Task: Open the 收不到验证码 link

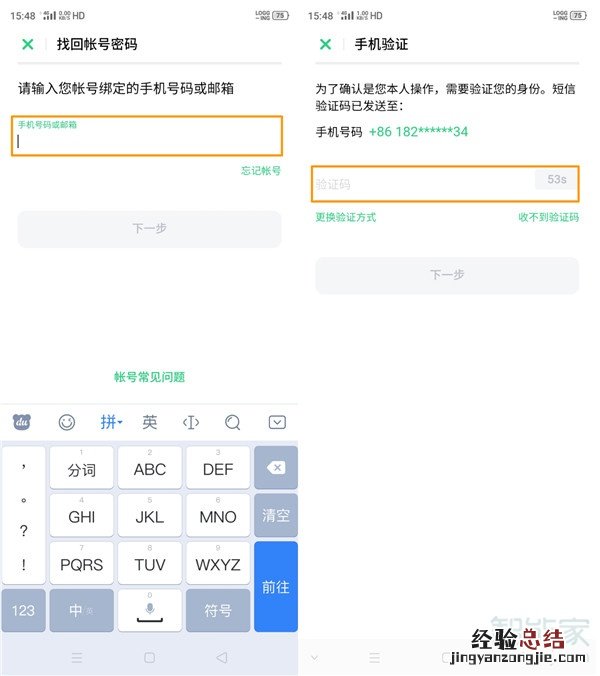Action: click(x=548, y=217)
